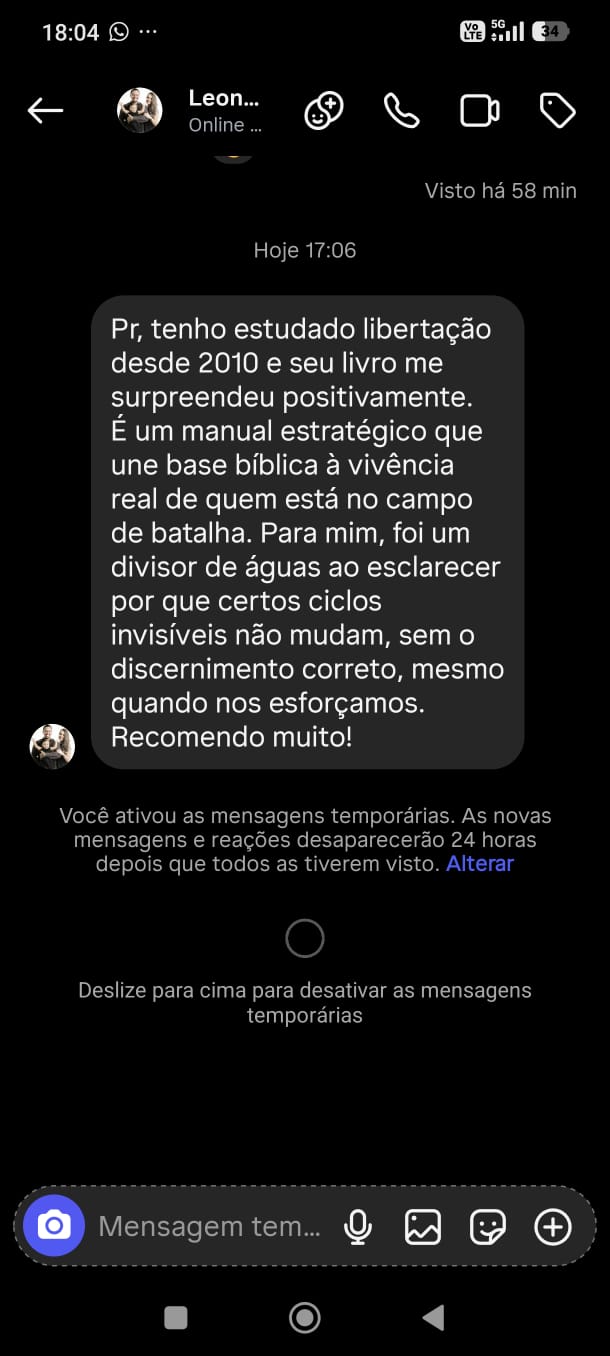
Task: Open the label tag icon
Action: 557,111
